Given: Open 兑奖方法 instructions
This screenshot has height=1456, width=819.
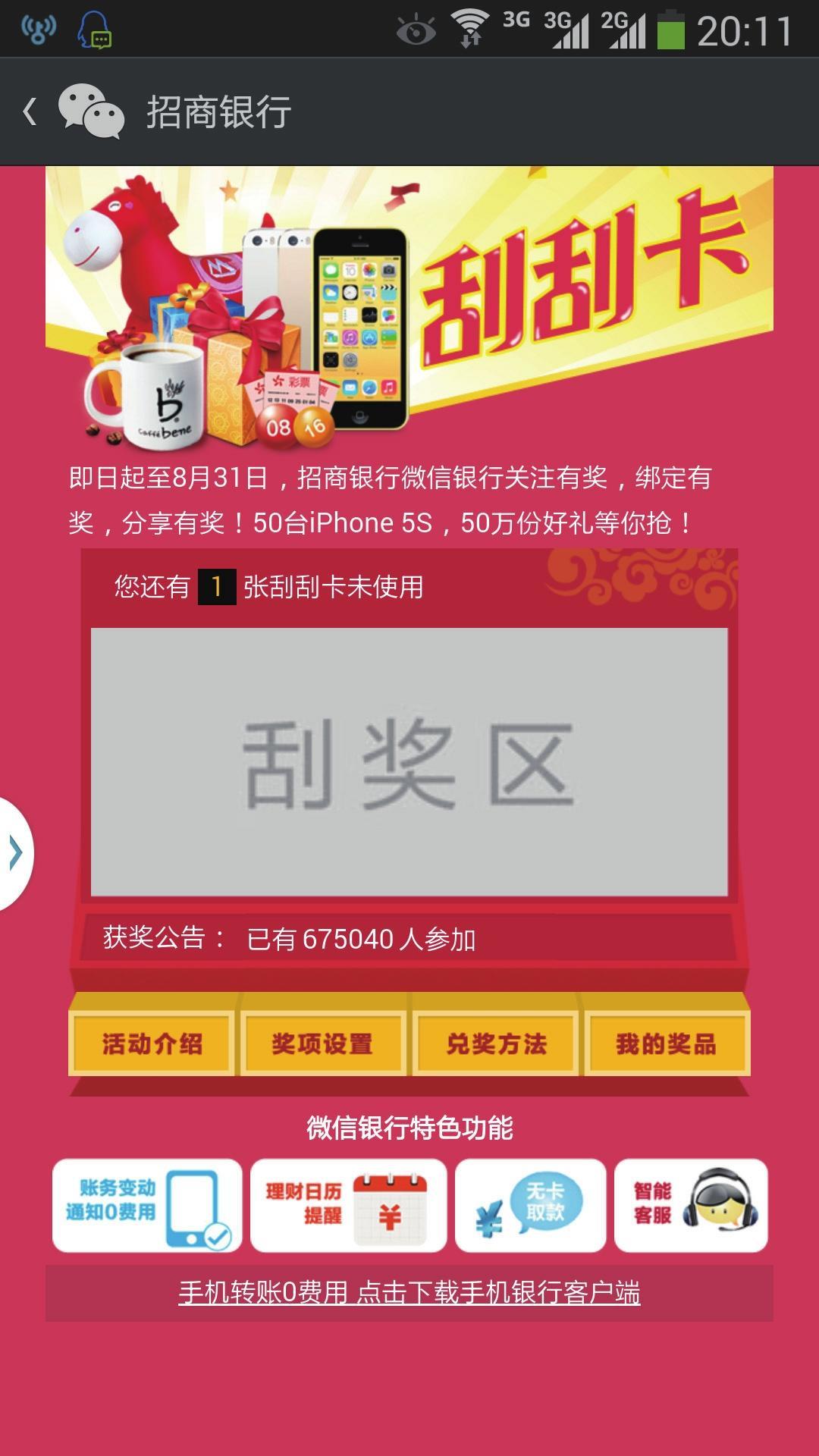Looking at the screenshot, I should 496,1044.
